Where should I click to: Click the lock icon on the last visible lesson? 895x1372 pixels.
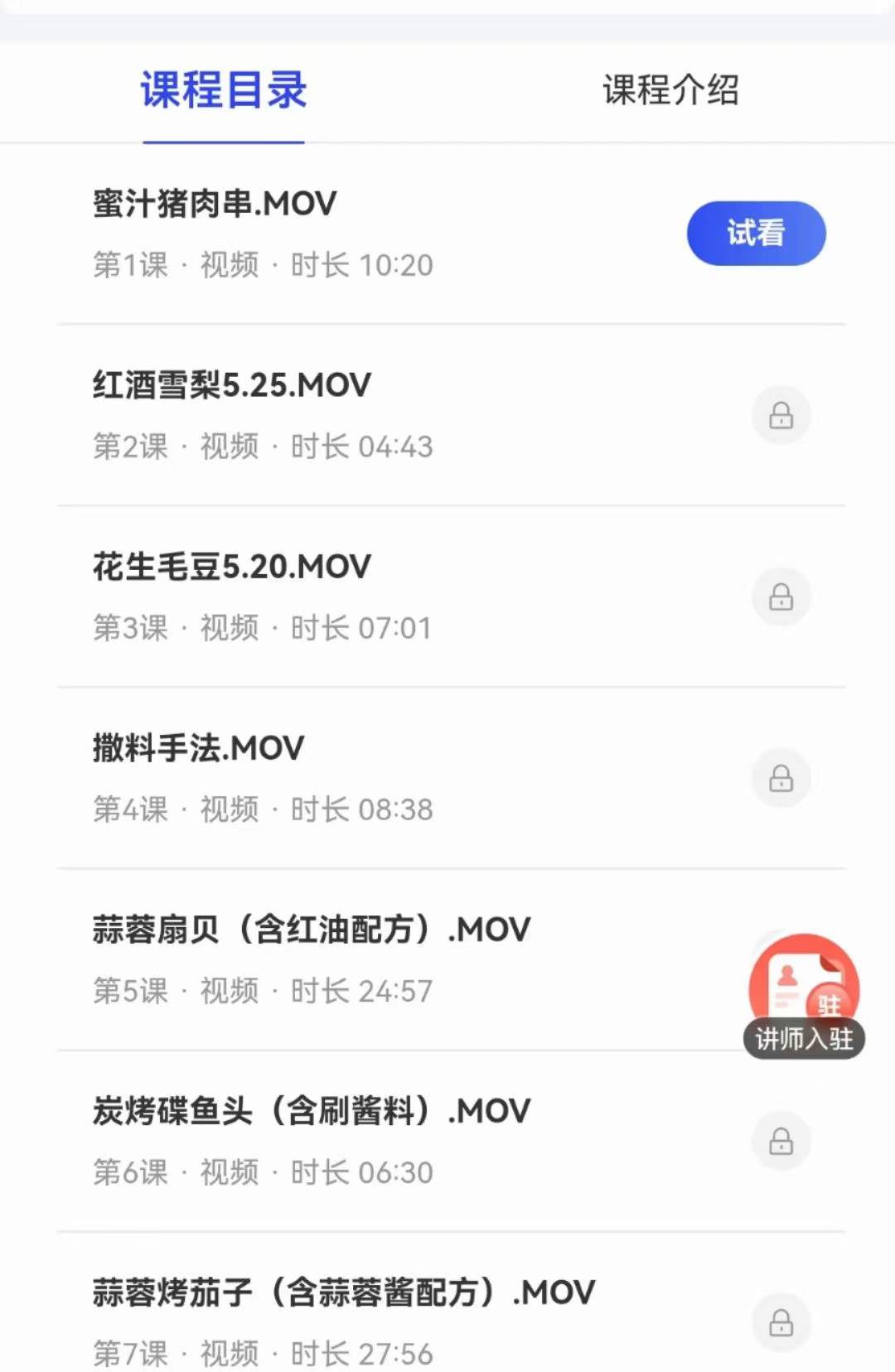point(781,1323)
